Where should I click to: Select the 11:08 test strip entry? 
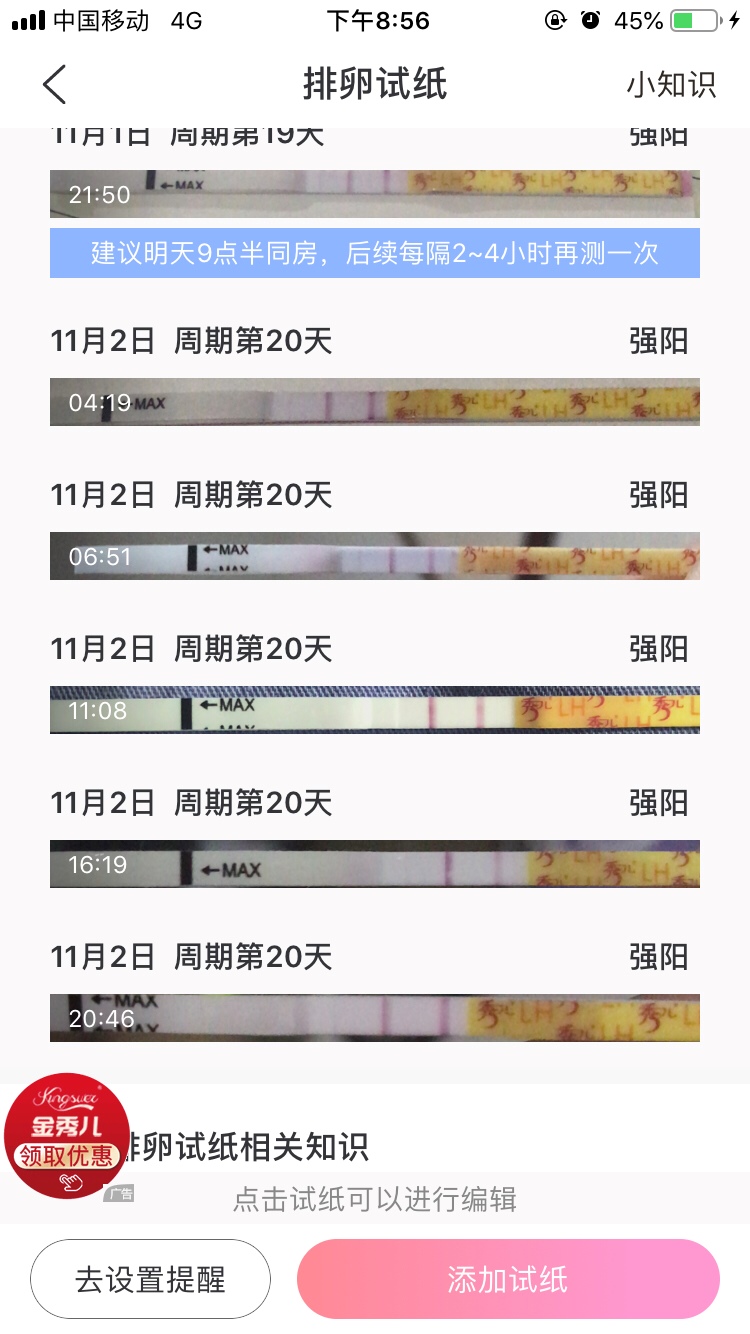point(374,710)
